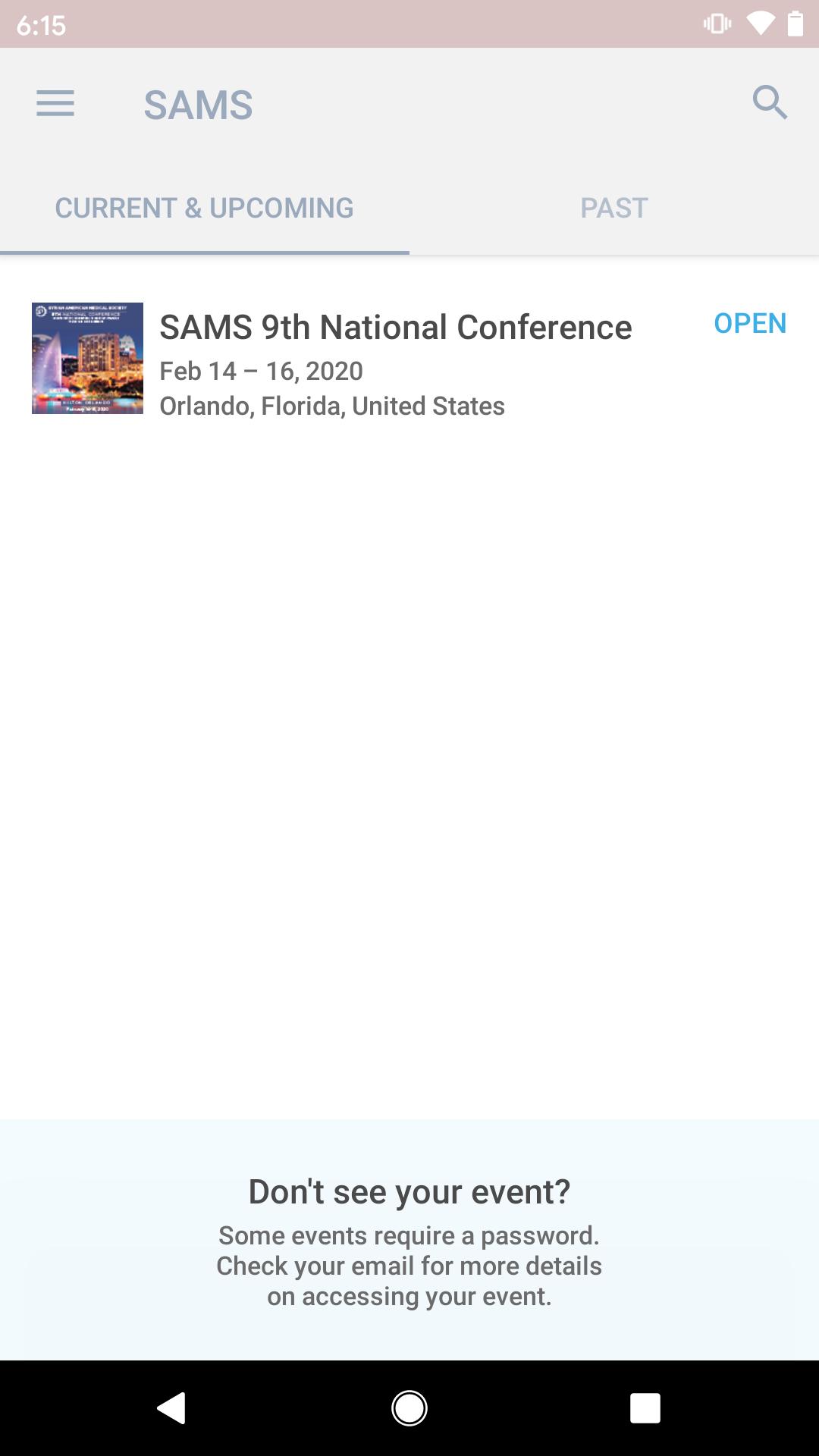Select the Current & Upcoming tab

click(204, 208)
